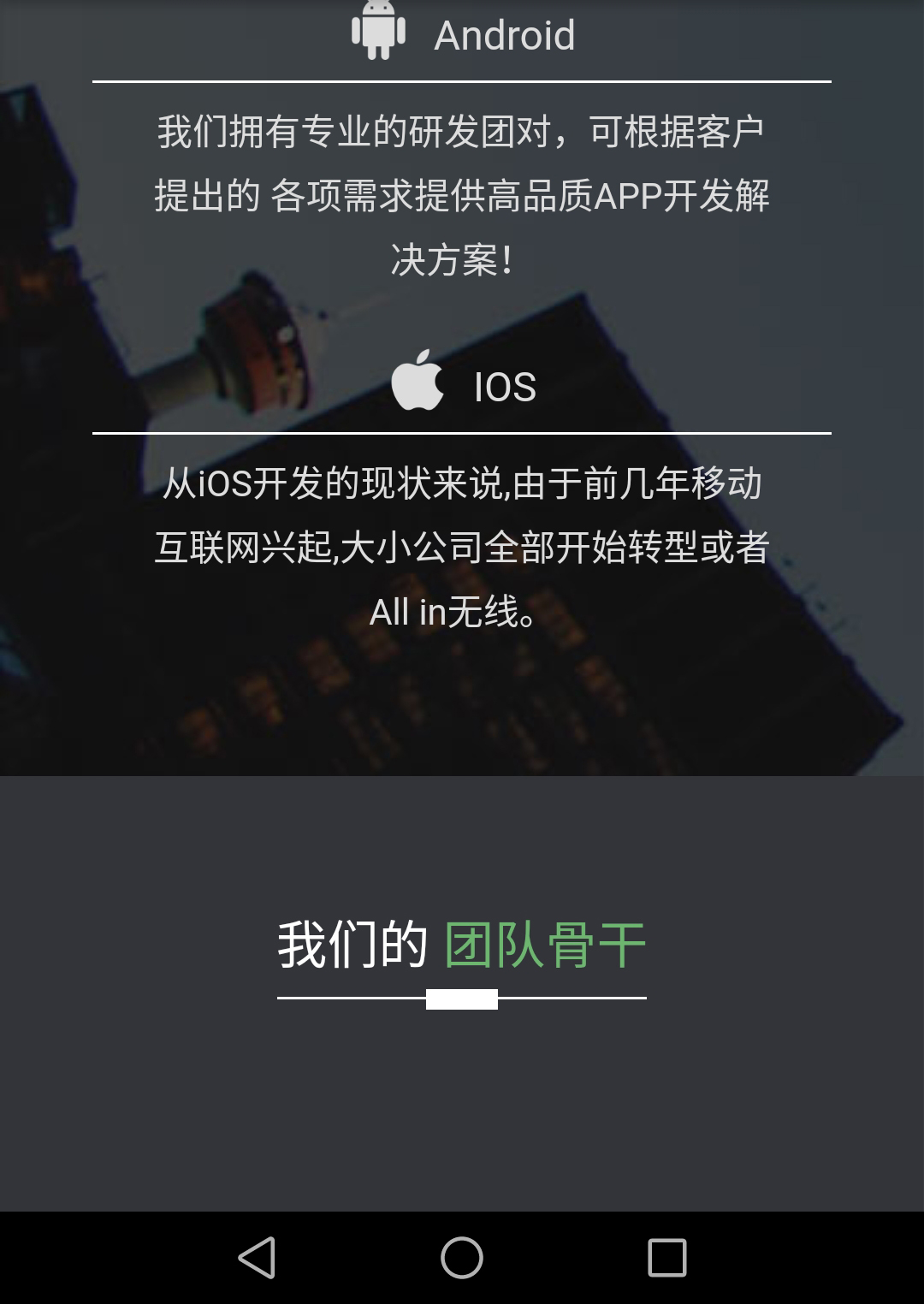
Task: Return to the home screen
Action: pyautogui.click(x=462, y=1258)
